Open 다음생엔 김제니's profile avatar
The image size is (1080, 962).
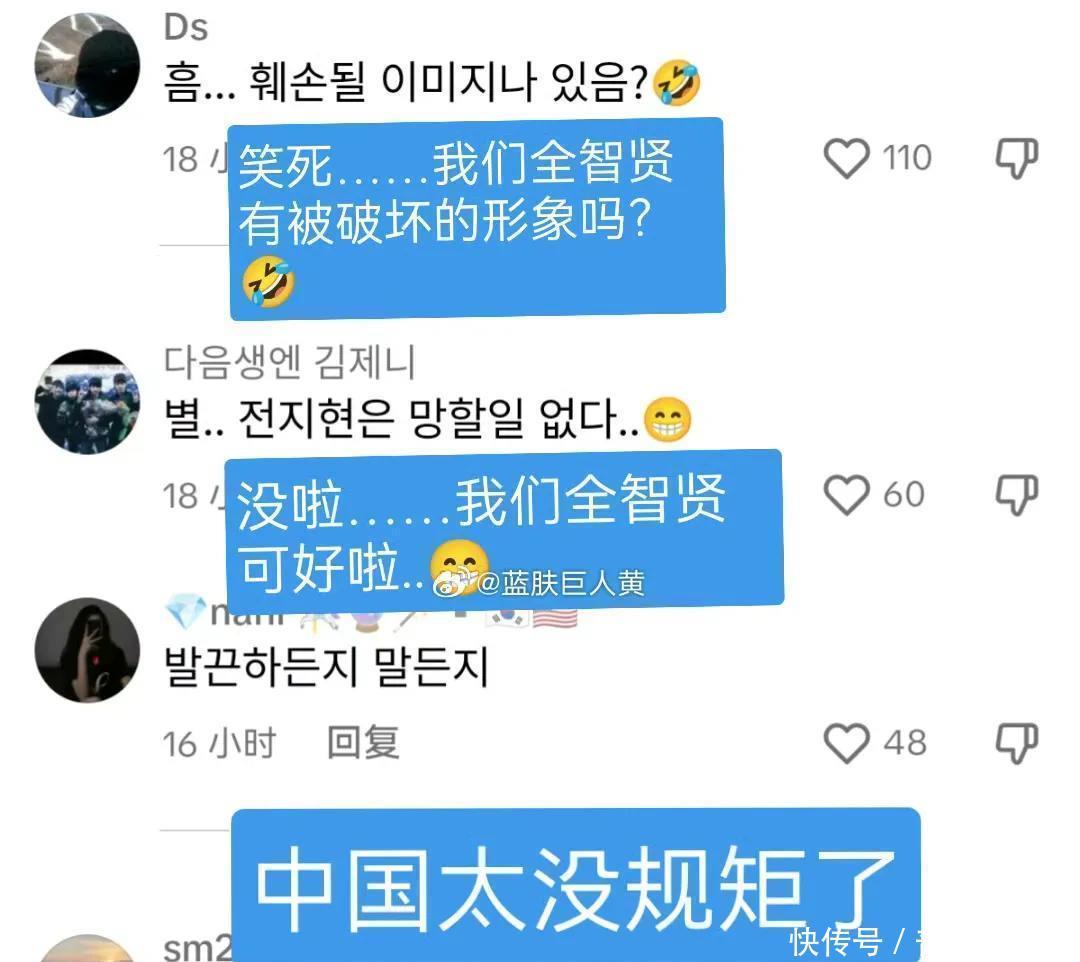87,402
